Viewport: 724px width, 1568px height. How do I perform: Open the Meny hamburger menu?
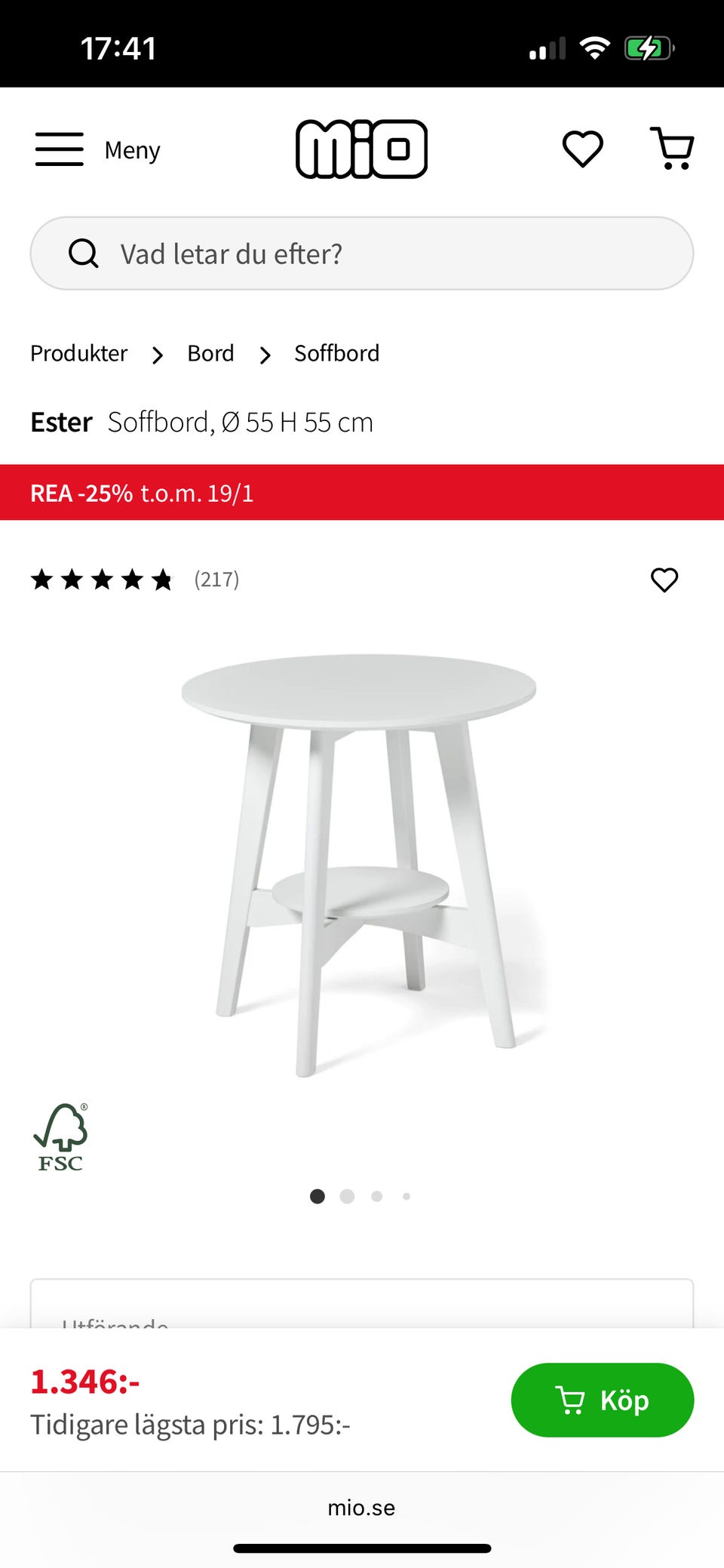click(x=97, y=149)
